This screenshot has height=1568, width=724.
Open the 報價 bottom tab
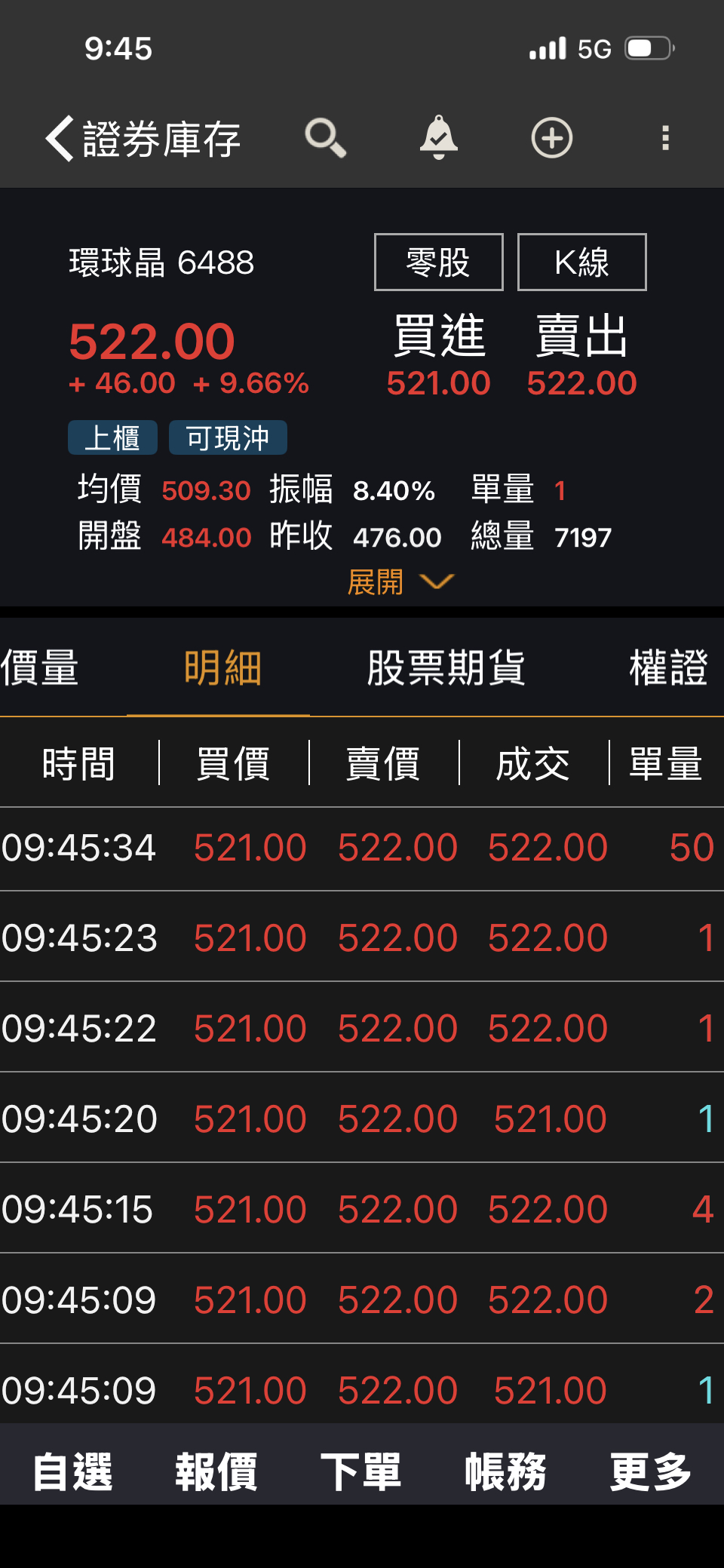click(216, 1471)
